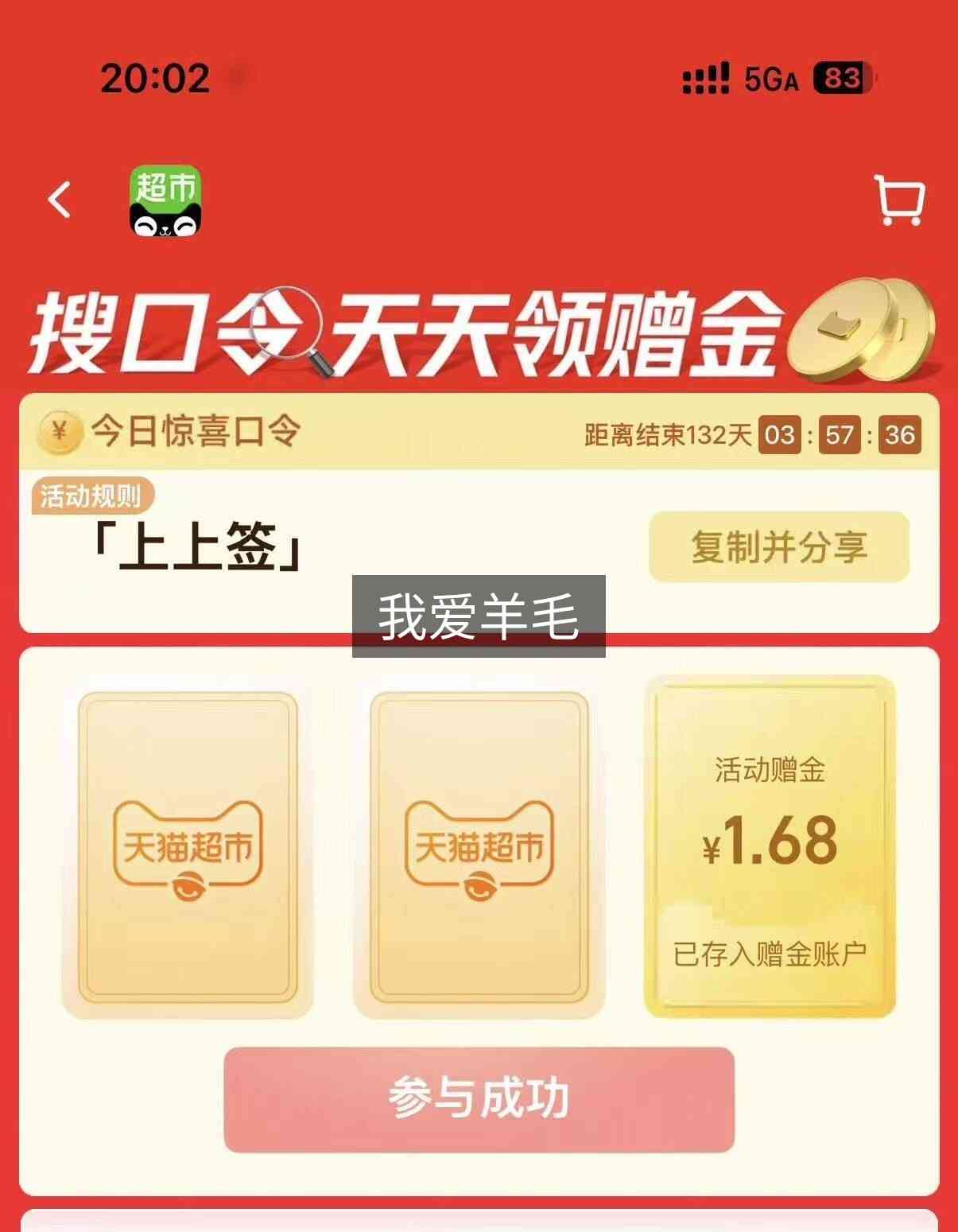View the 活动规则 activity rules
This screenshot has height=1232, width=958.
tap(91, 496)
